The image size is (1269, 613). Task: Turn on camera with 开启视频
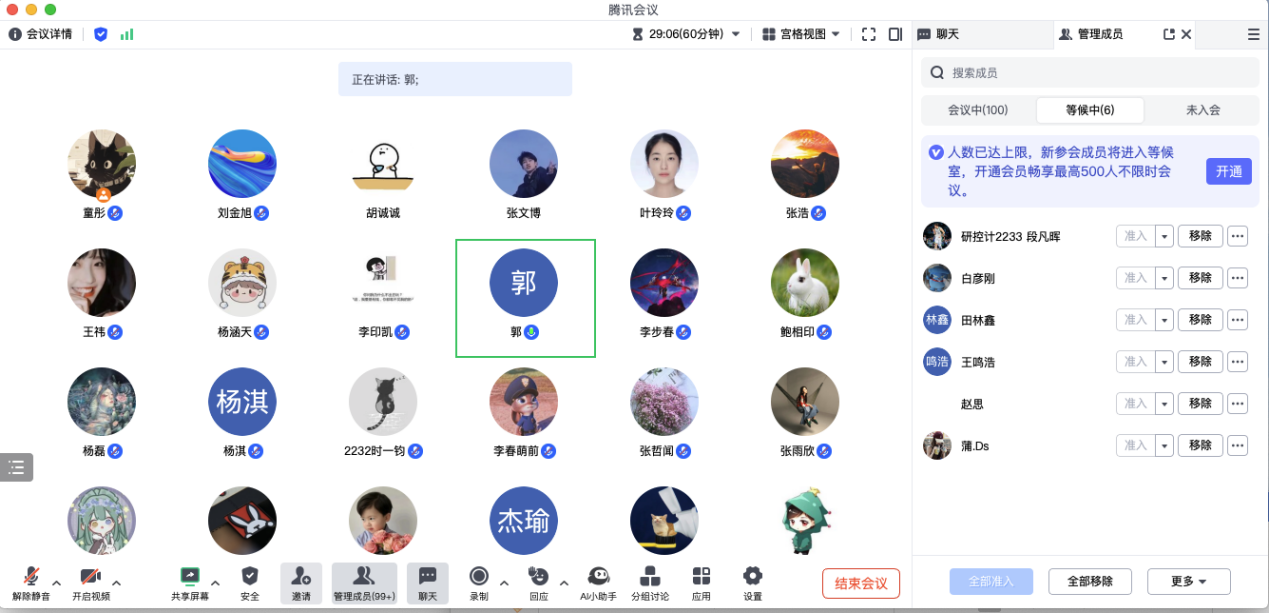coord(90,582)
